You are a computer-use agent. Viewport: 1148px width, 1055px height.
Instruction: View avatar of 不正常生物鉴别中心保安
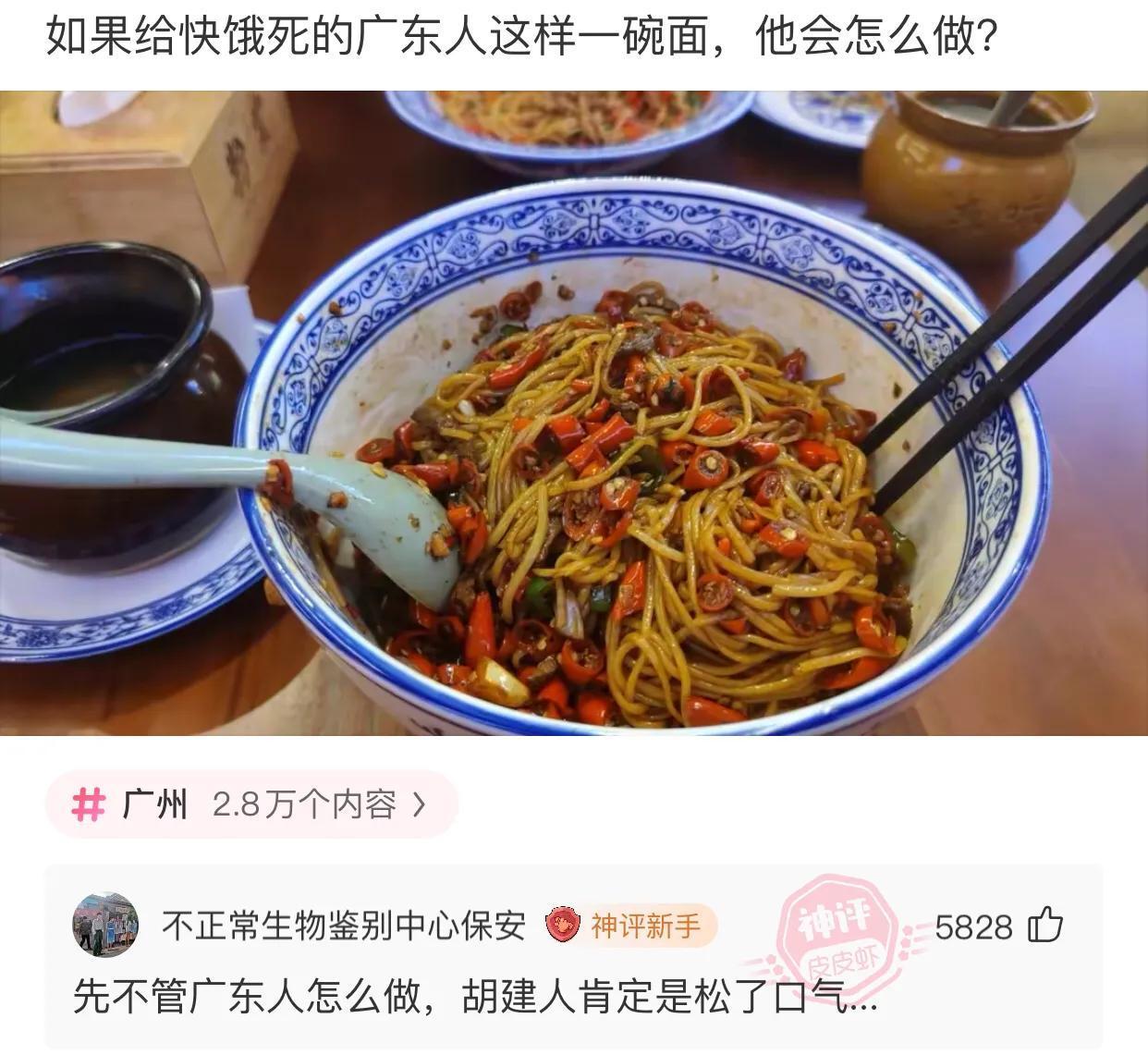coord(105,925)
